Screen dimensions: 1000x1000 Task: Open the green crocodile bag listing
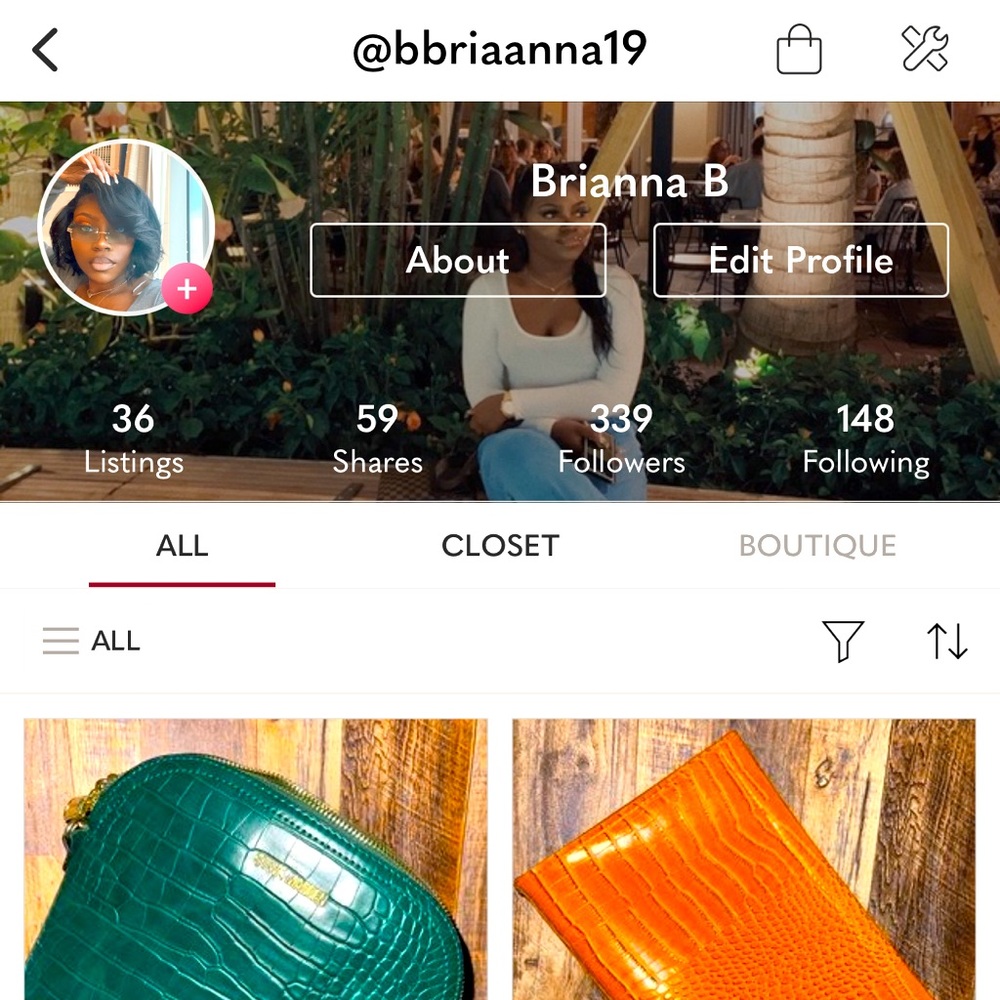256,860
